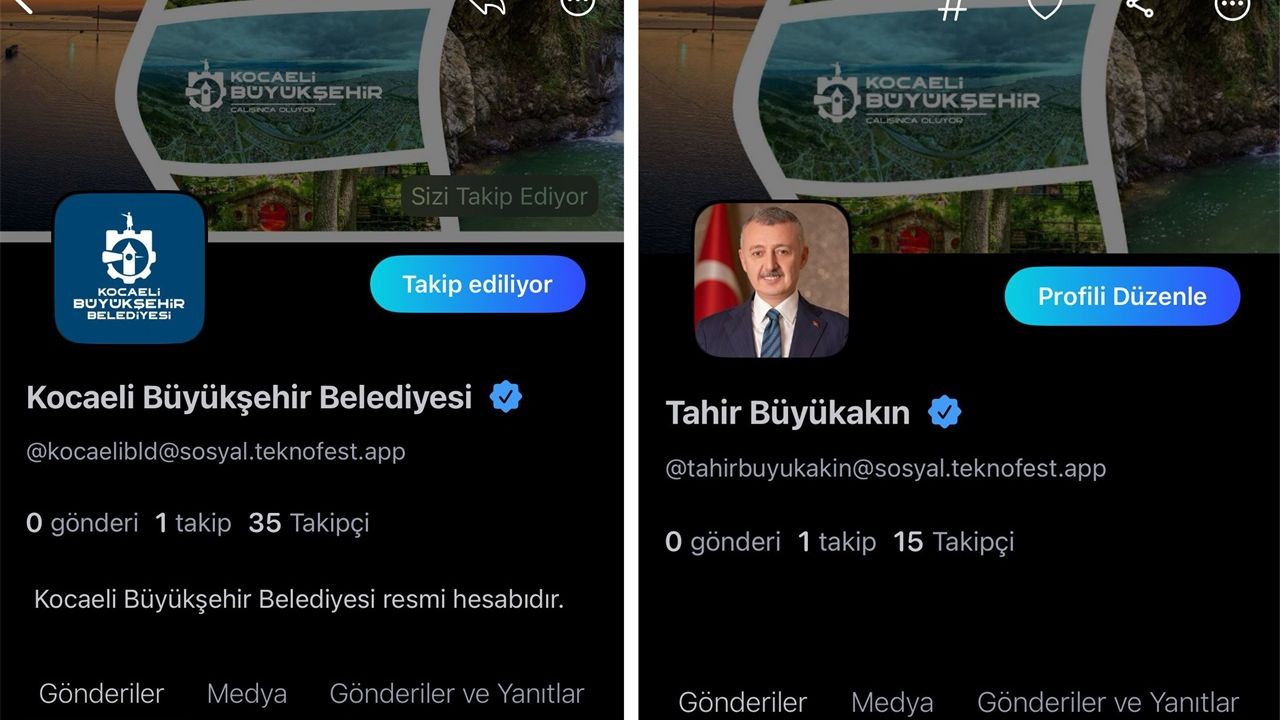Open the more options menu on Tahir's profile

click(1232, 6)
